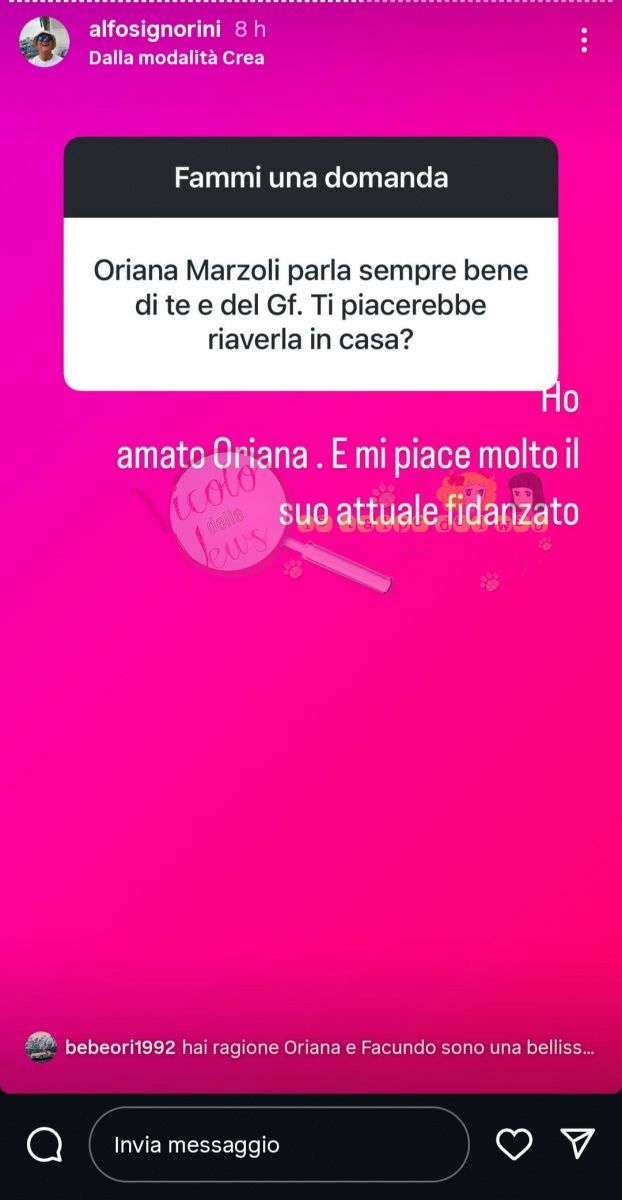
Task: Open alfosignorini's profile picture
Action: tap(45, 42)
